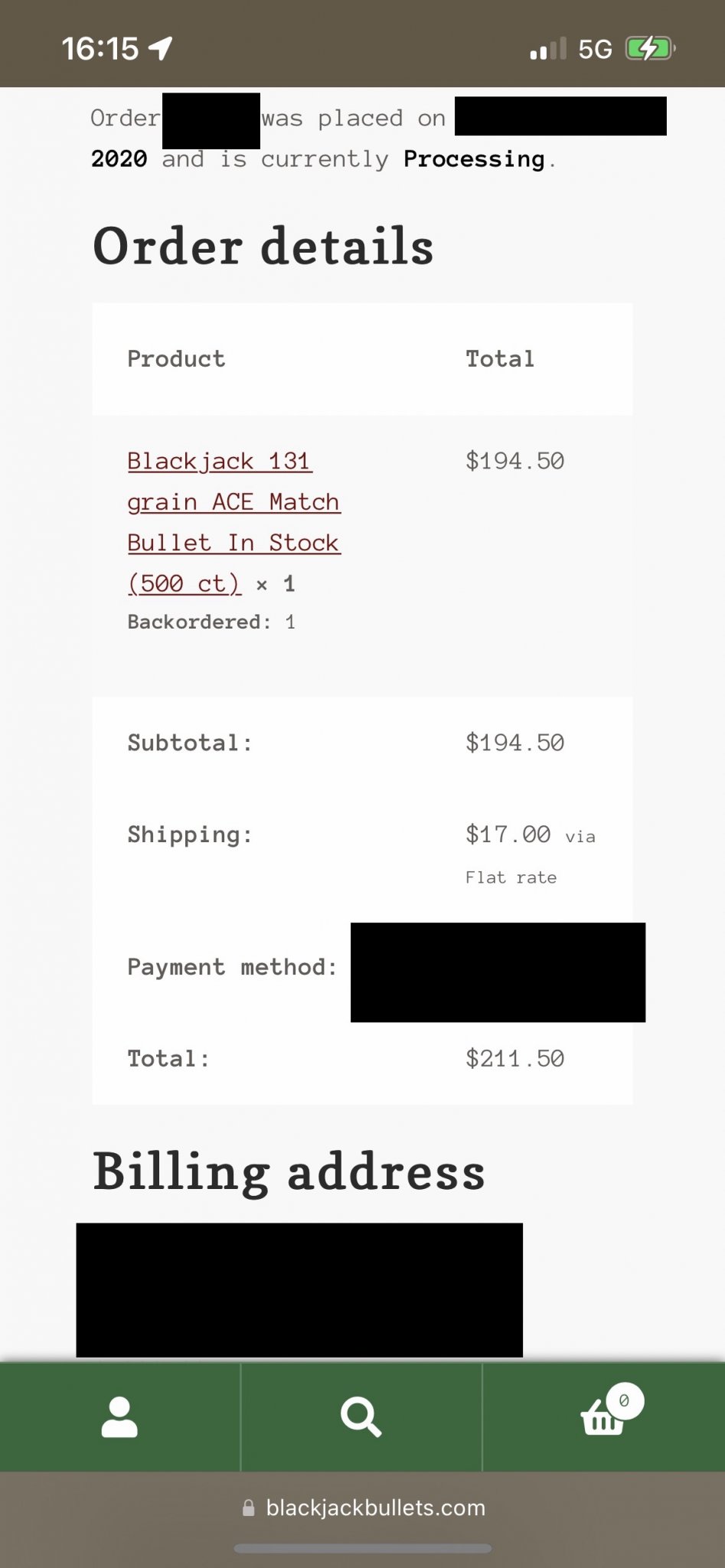This screenshot has width=725, height=1568.
Task: Open the Blackjack 131 grain ACE Match Bullet link
Action: [234, 522]
